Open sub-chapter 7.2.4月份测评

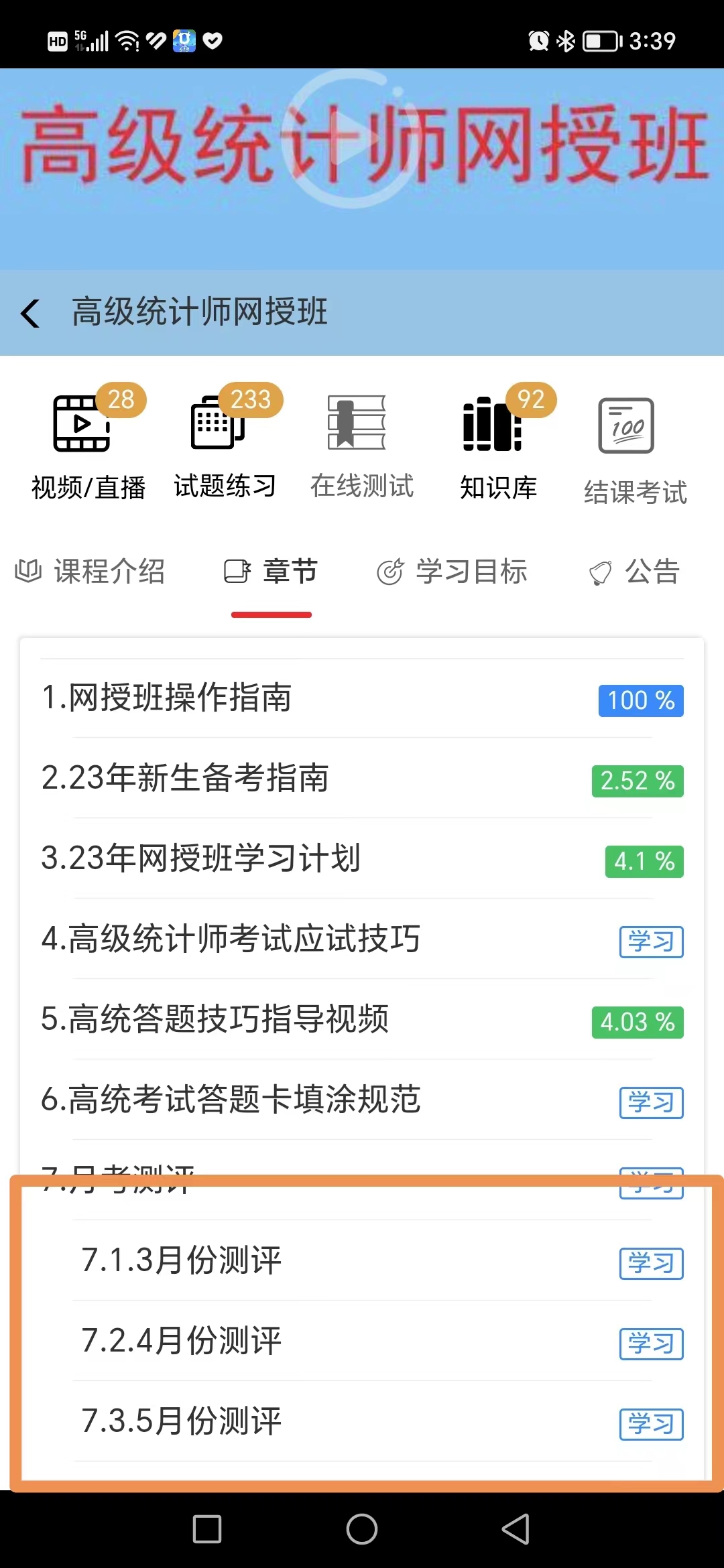(181, 1341)
